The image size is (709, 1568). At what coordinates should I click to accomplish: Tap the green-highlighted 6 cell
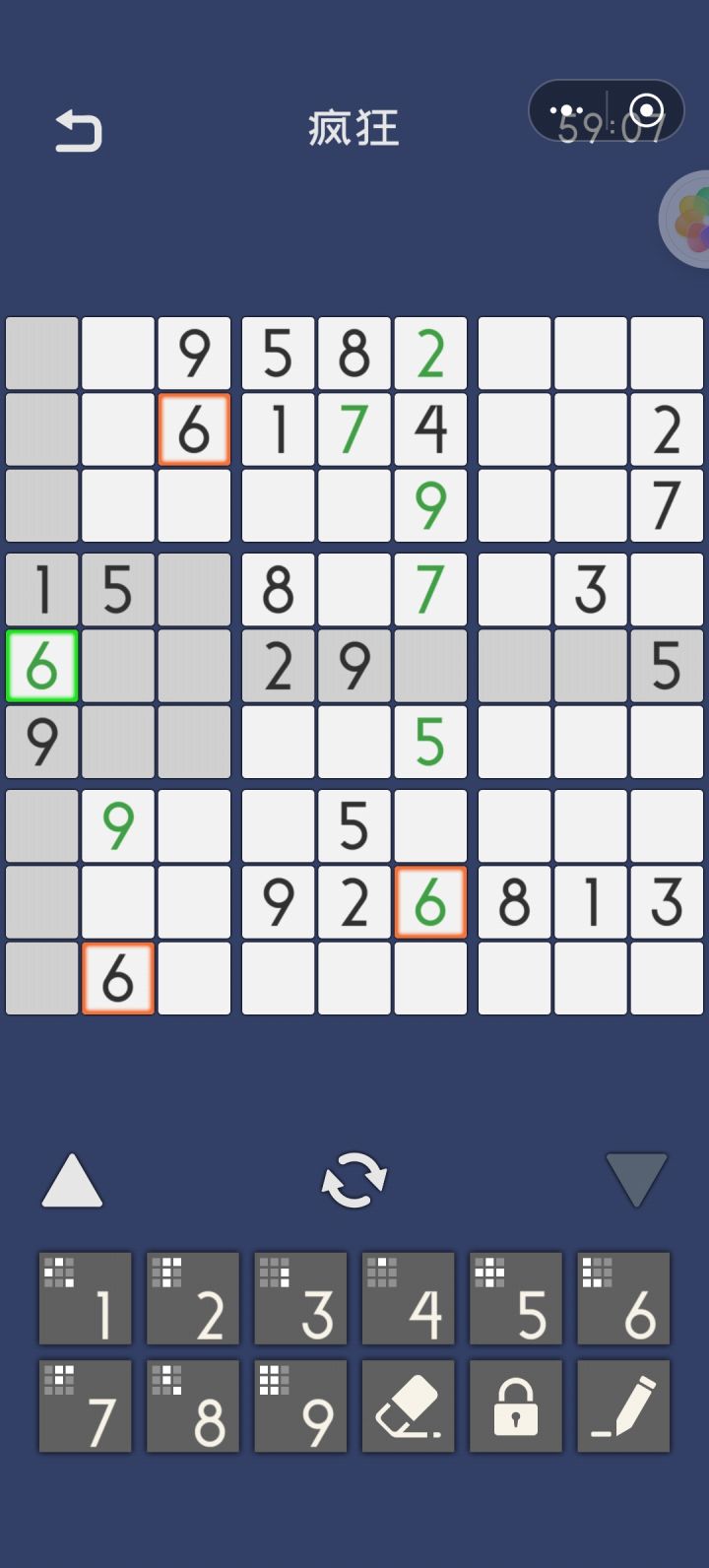click(x=41, y=666)
